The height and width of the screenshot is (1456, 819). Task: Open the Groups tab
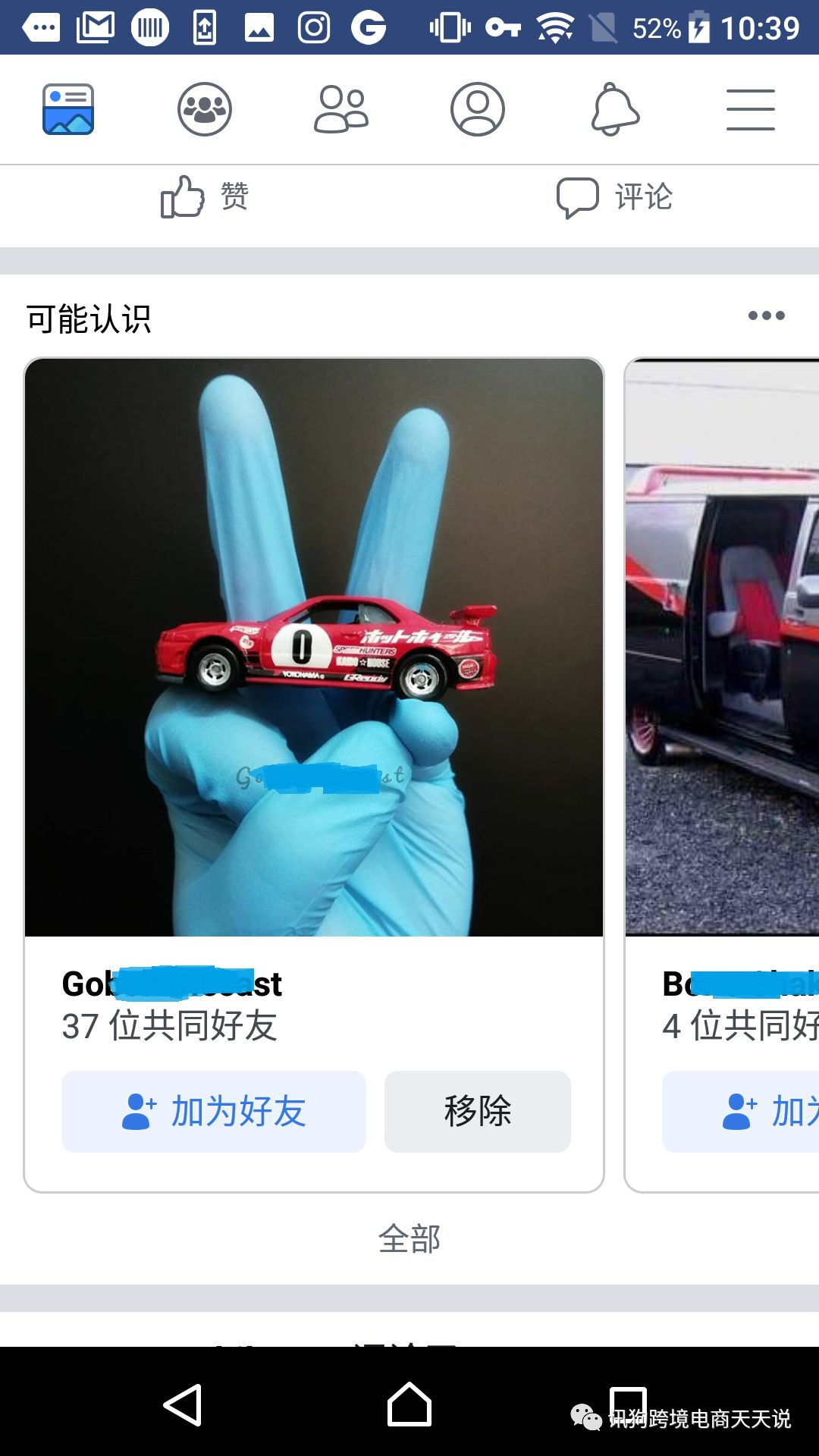[205, 109]
